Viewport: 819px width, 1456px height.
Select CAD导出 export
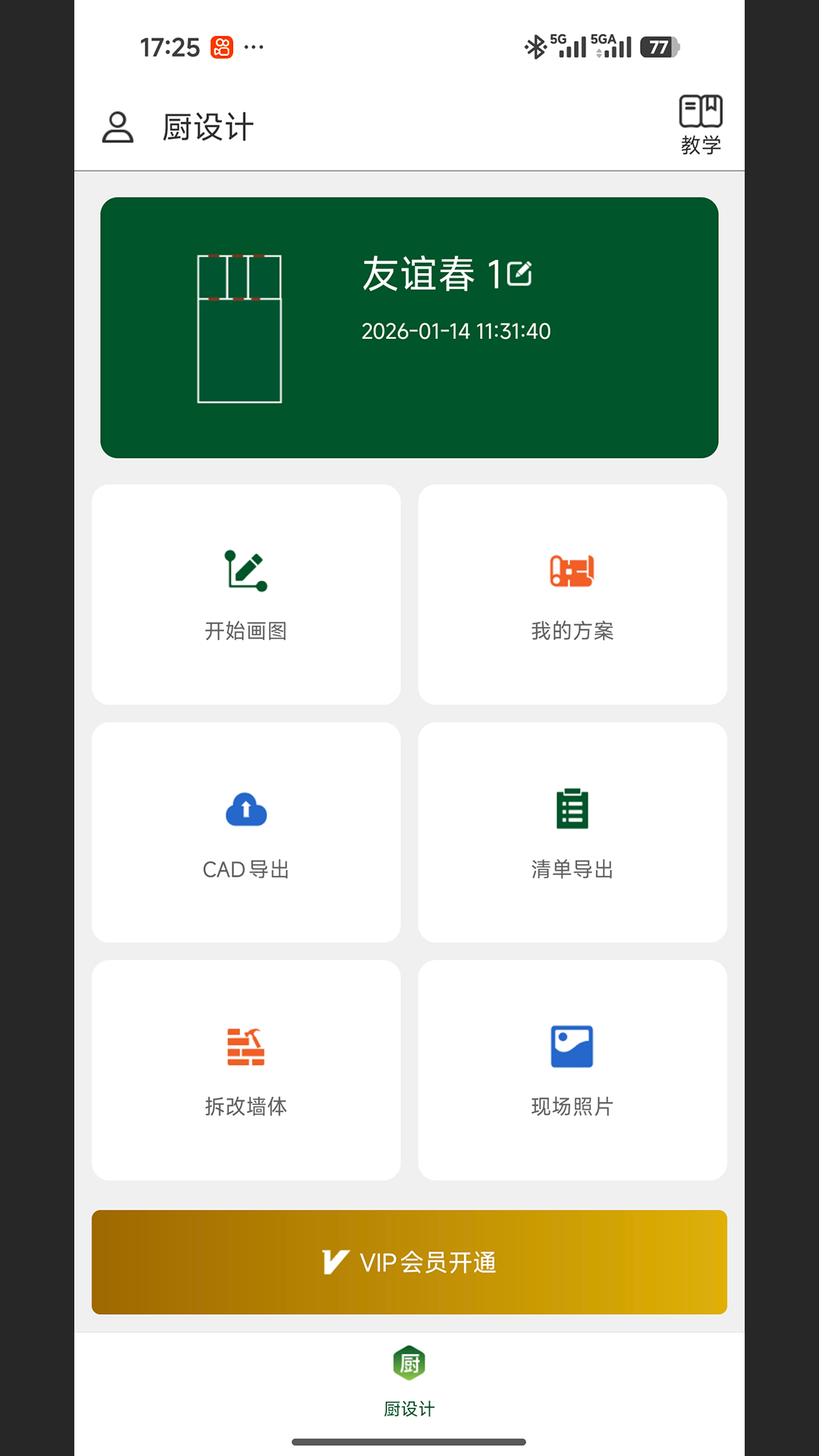(246, 832)
